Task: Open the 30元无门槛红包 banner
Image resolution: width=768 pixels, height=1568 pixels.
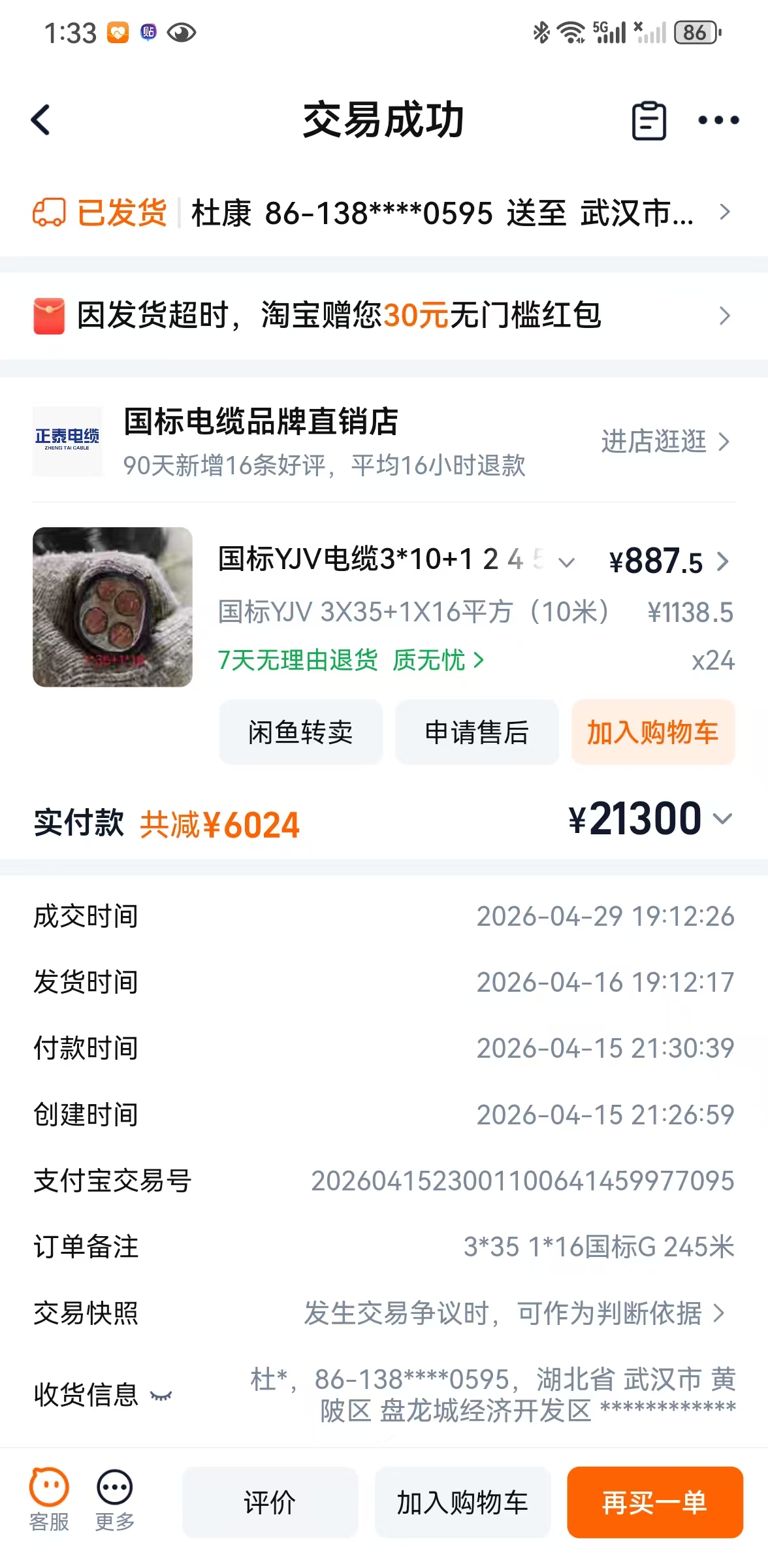Action: coord(384,316)
